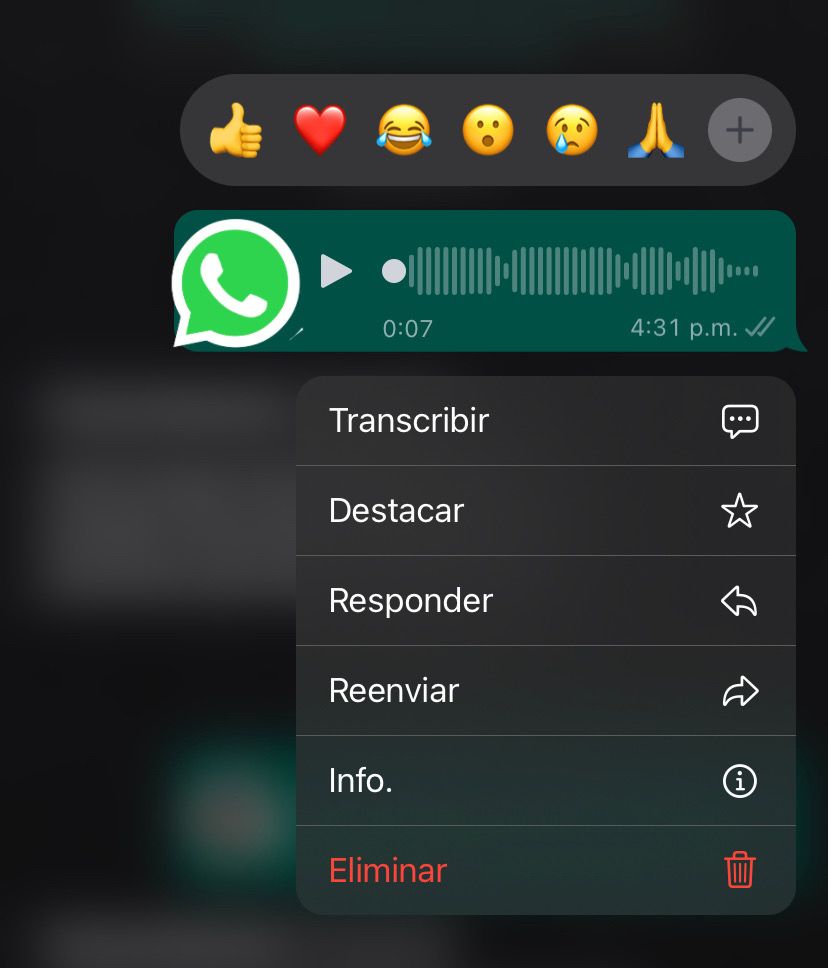Delete the message with Eliminar

point(545,870)
